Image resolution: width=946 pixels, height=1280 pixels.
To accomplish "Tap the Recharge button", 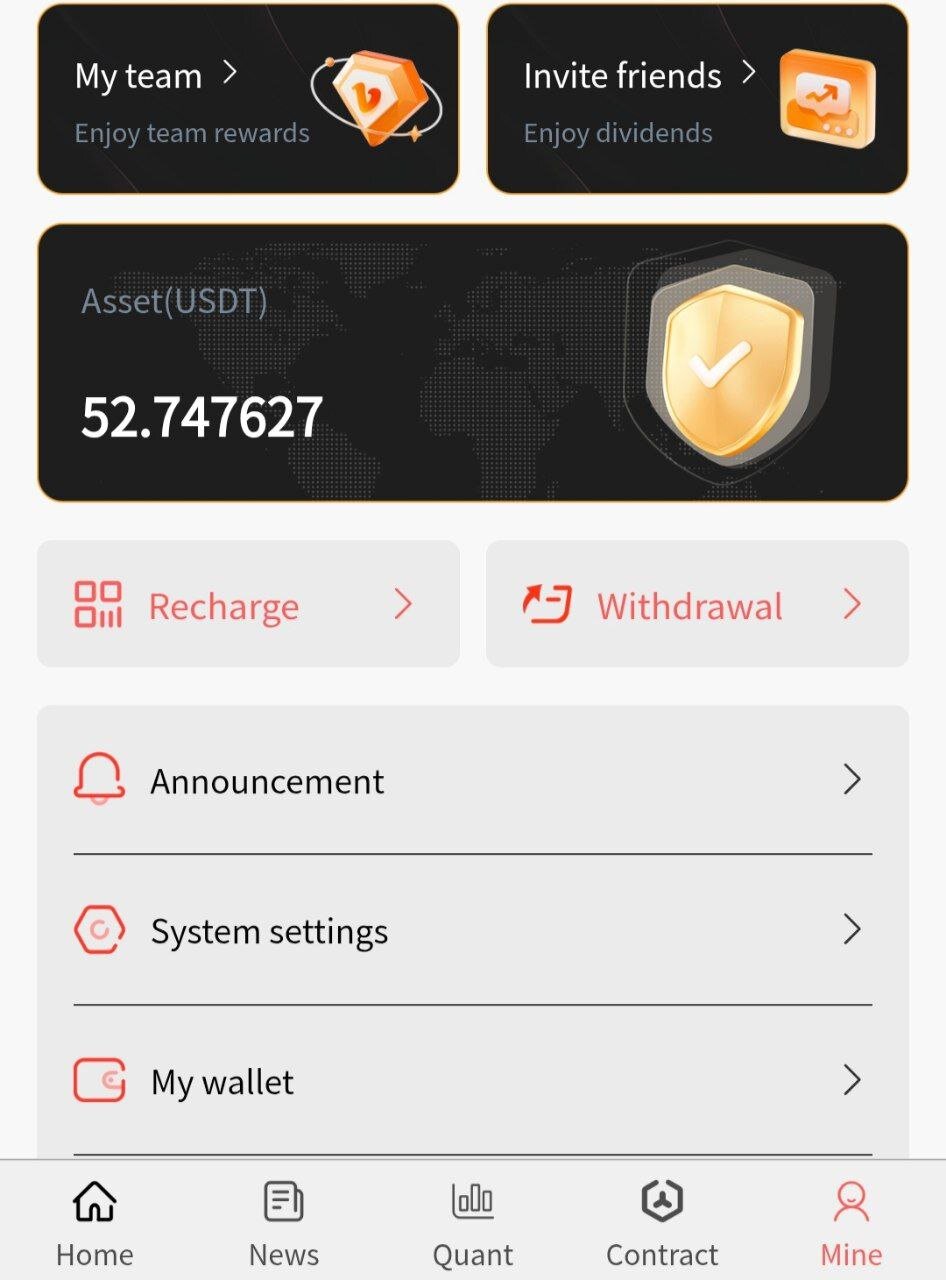I will click(248, 605).
